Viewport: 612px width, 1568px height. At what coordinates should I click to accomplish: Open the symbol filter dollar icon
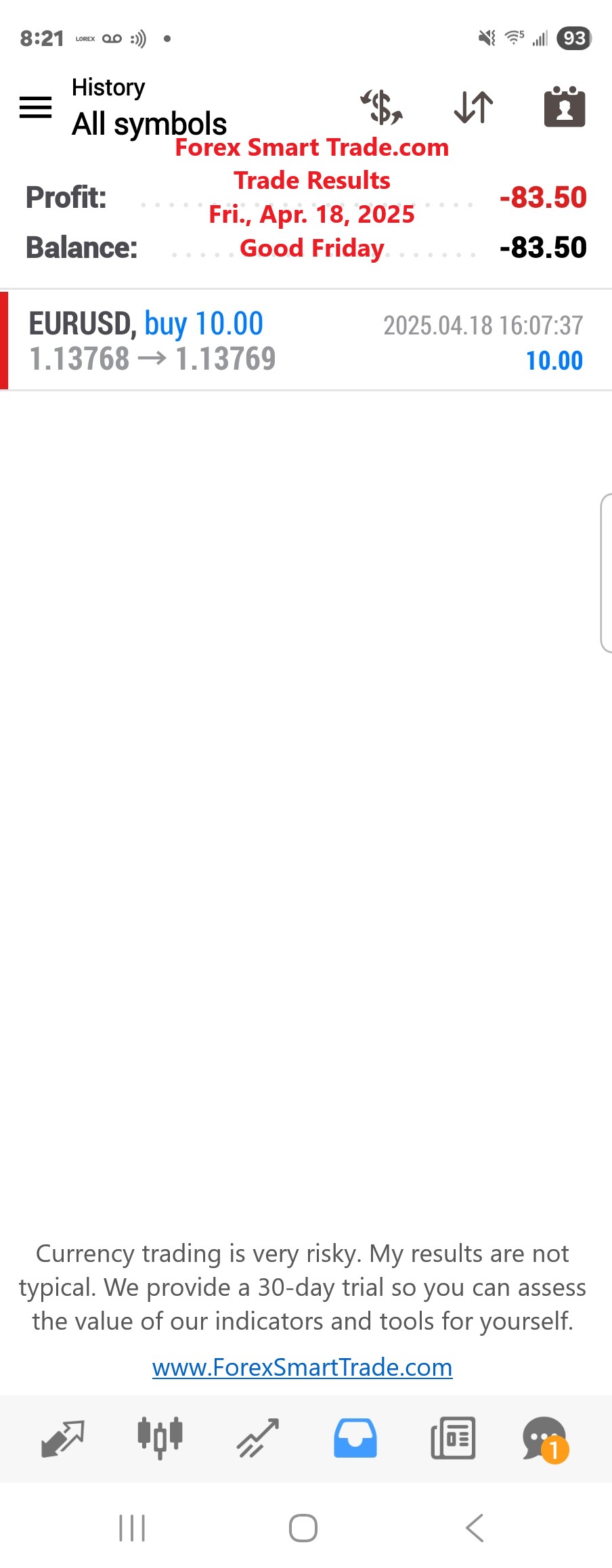coord(382,107)
